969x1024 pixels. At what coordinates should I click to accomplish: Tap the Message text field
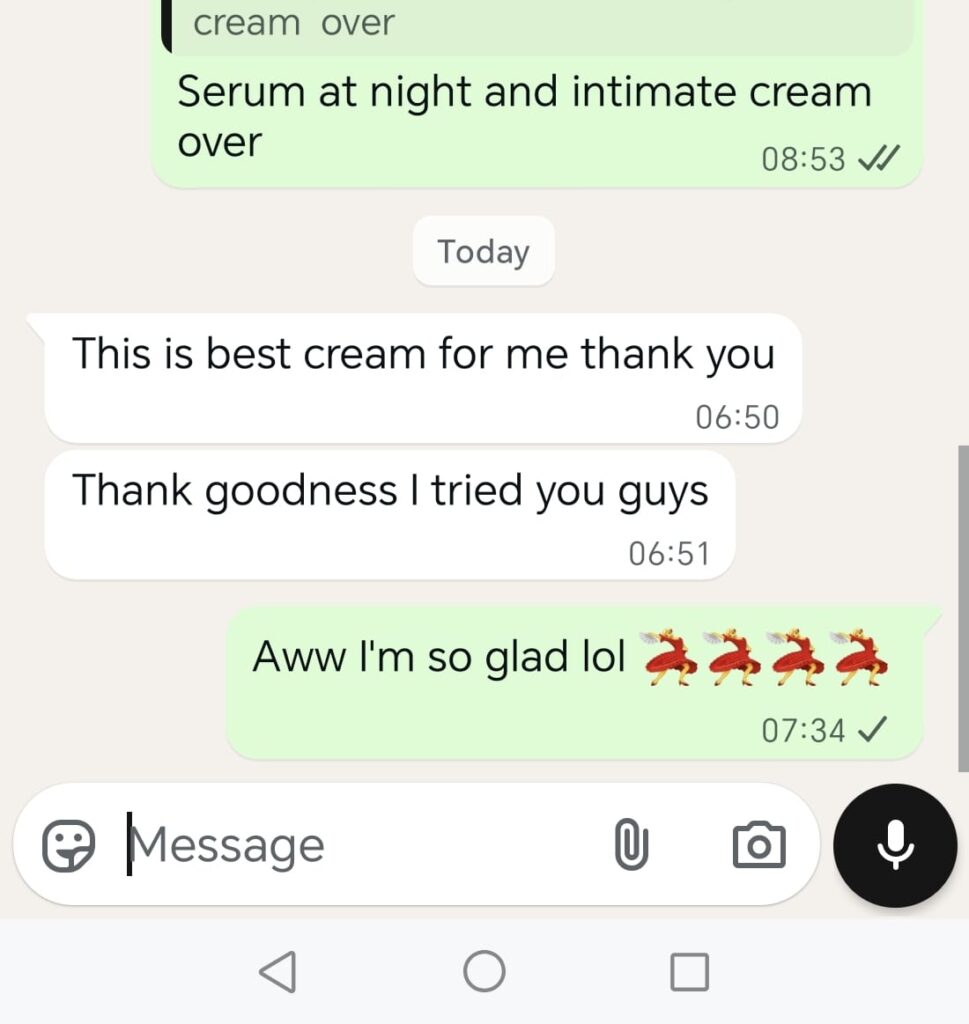(x=360, y=846)
